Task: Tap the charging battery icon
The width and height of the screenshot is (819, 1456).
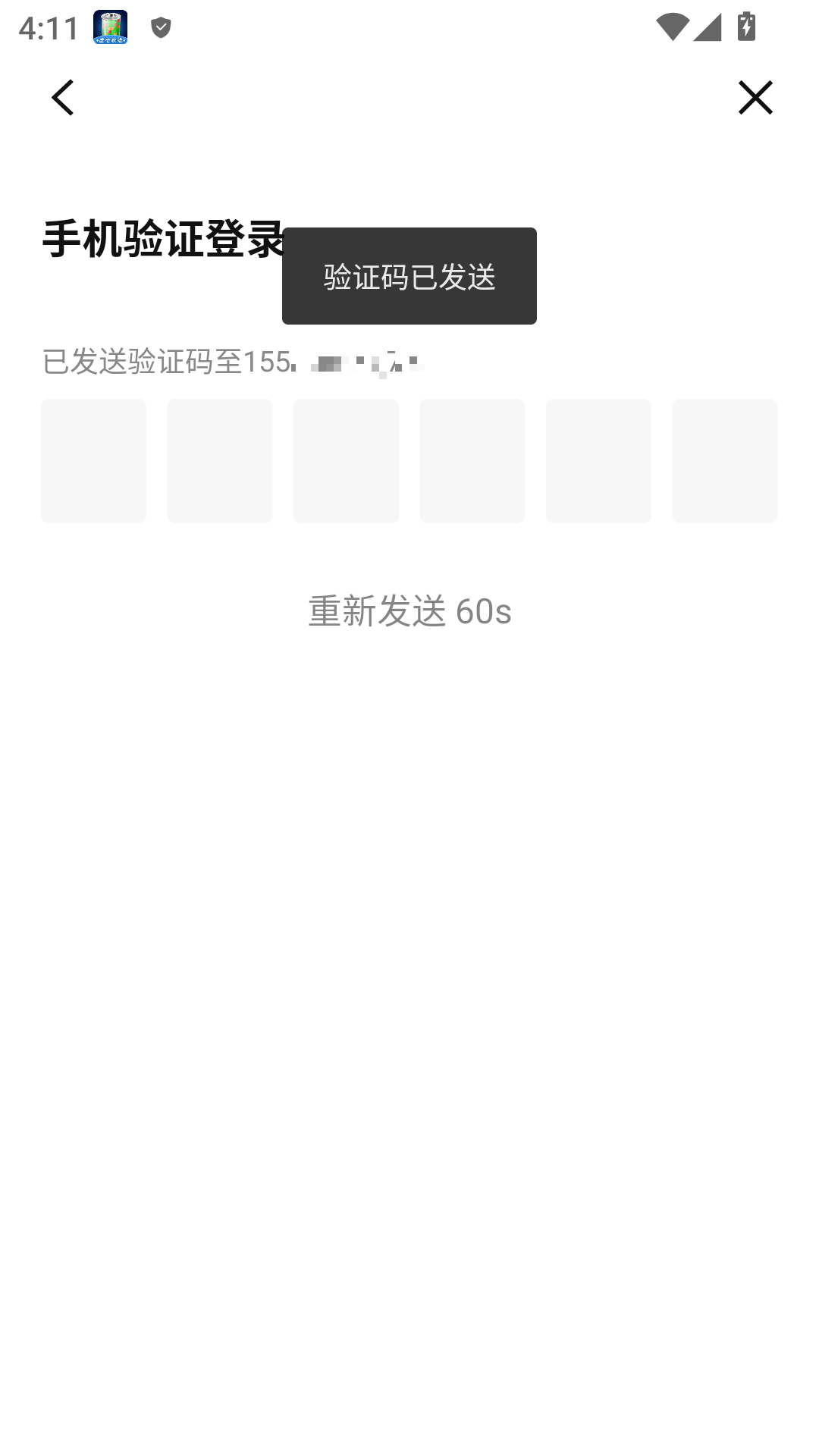Action: pos(746,25)
